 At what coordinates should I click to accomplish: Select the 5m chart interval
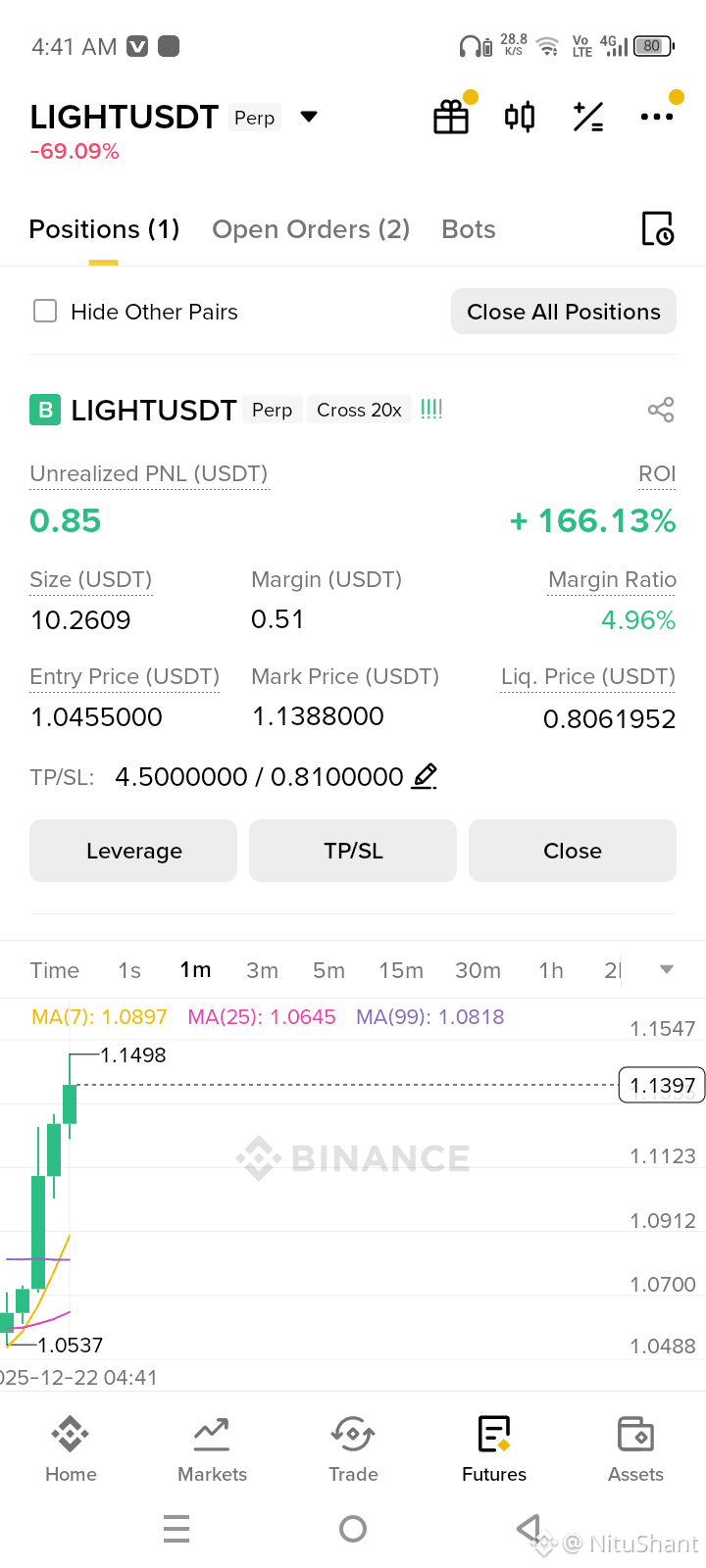[328, 970]
